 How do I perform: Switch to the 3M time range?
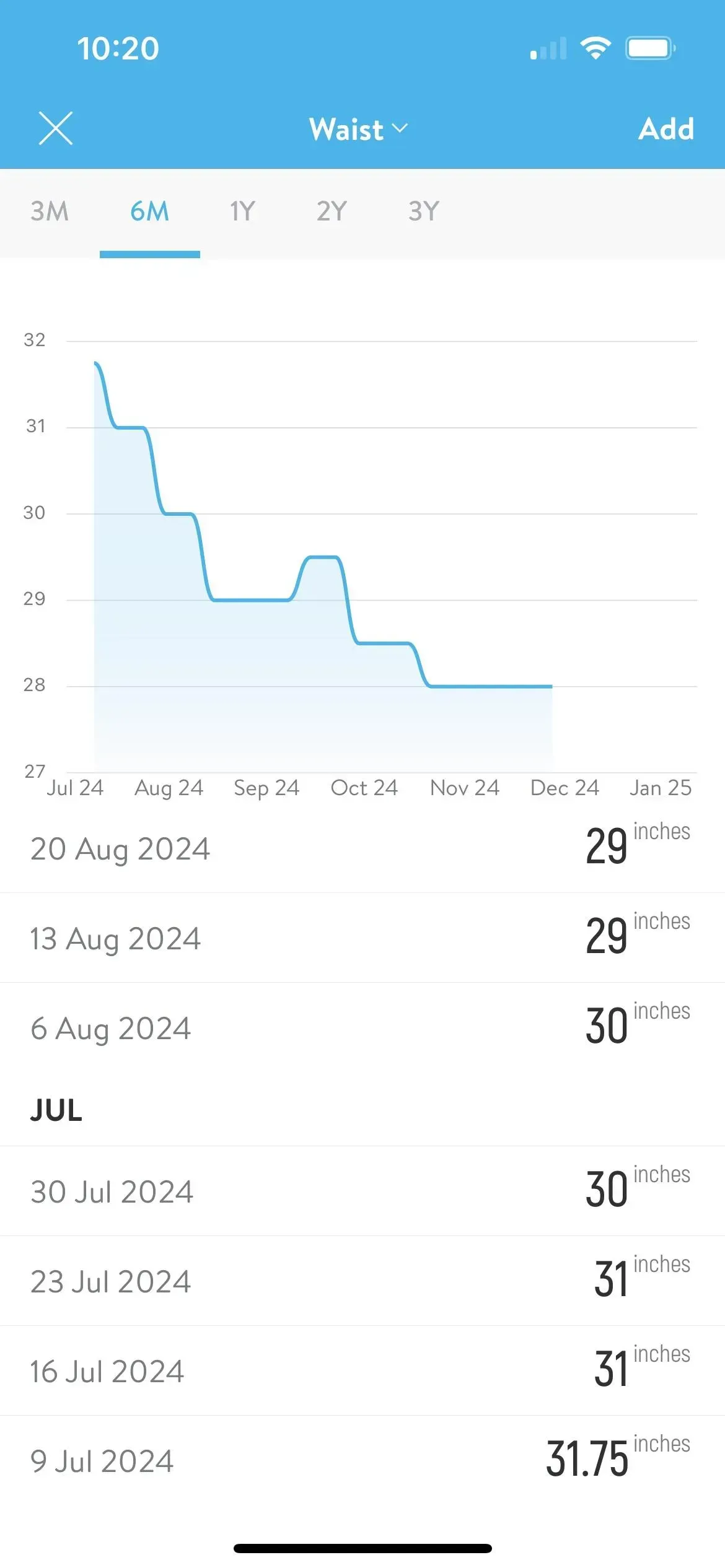pos(50,212)
